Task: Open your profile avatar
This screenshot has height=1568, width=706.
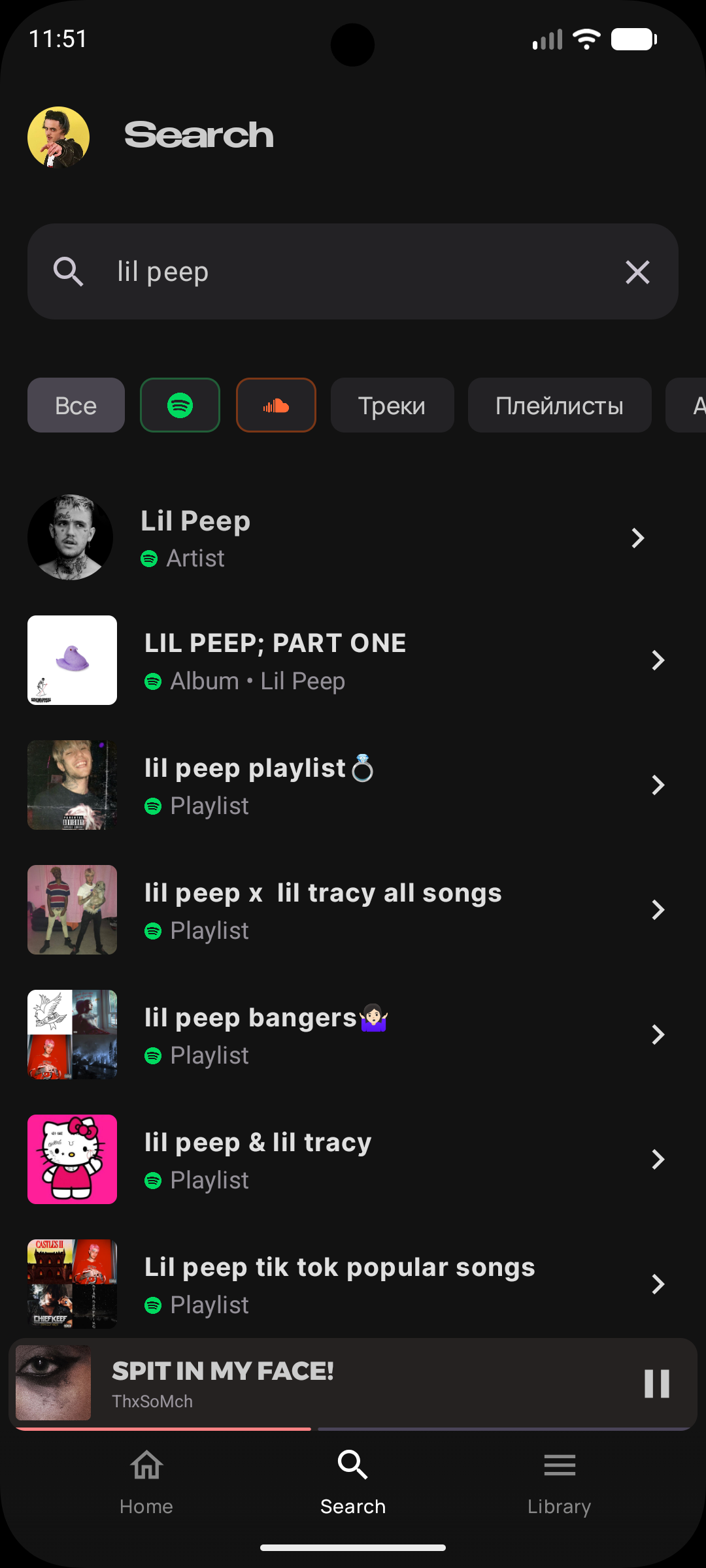Action: tap(58, 137)
